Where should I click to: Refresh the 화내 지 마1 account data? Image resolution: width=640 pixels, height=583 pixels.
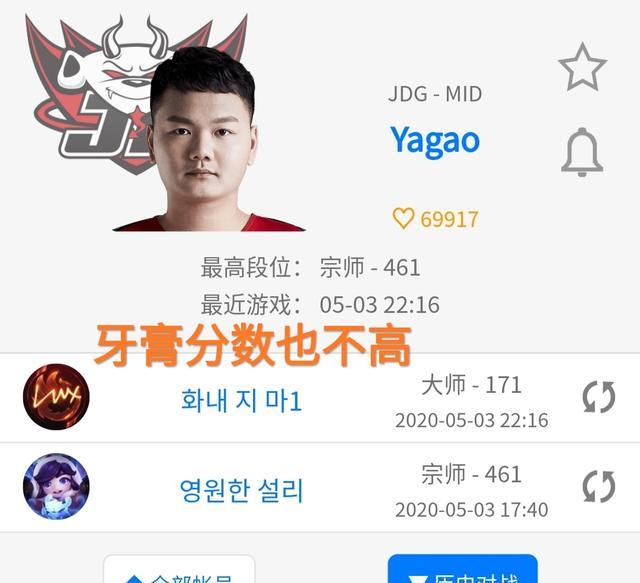pyautogui.click(x=598, y=398)
